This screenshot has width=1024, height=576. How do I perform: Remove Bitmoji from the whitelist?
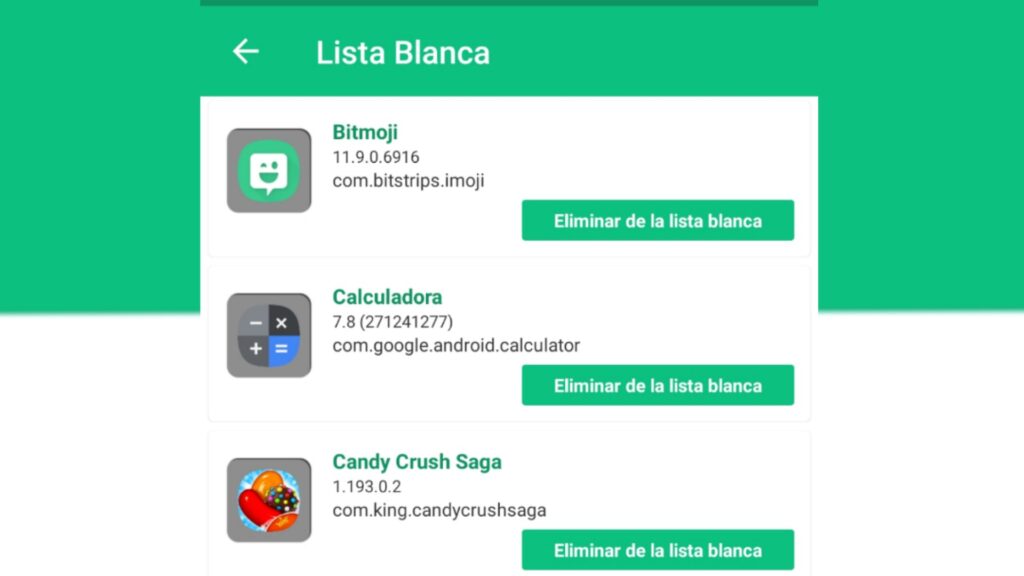click(x=657, y=221)
